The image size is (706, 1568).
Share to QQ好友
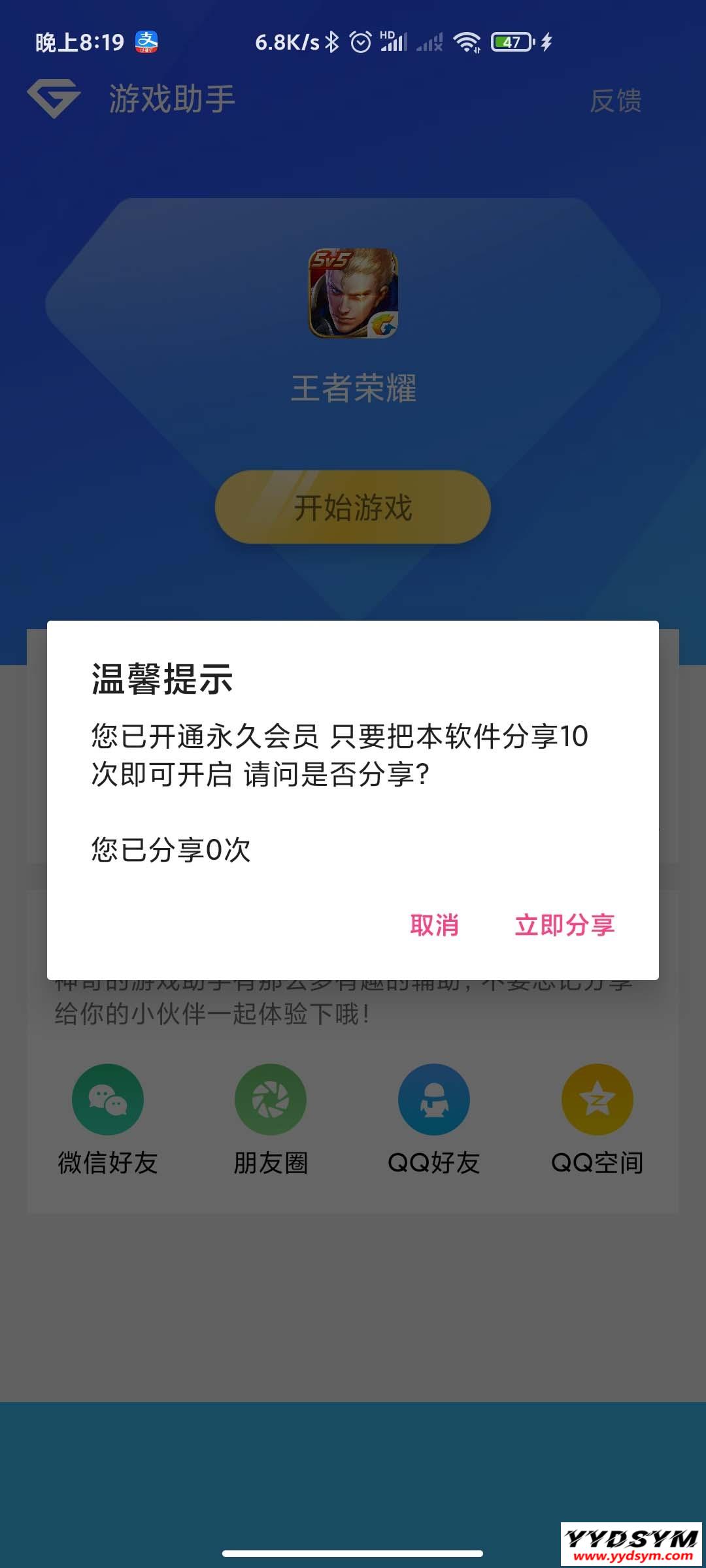coord(434,1100)
